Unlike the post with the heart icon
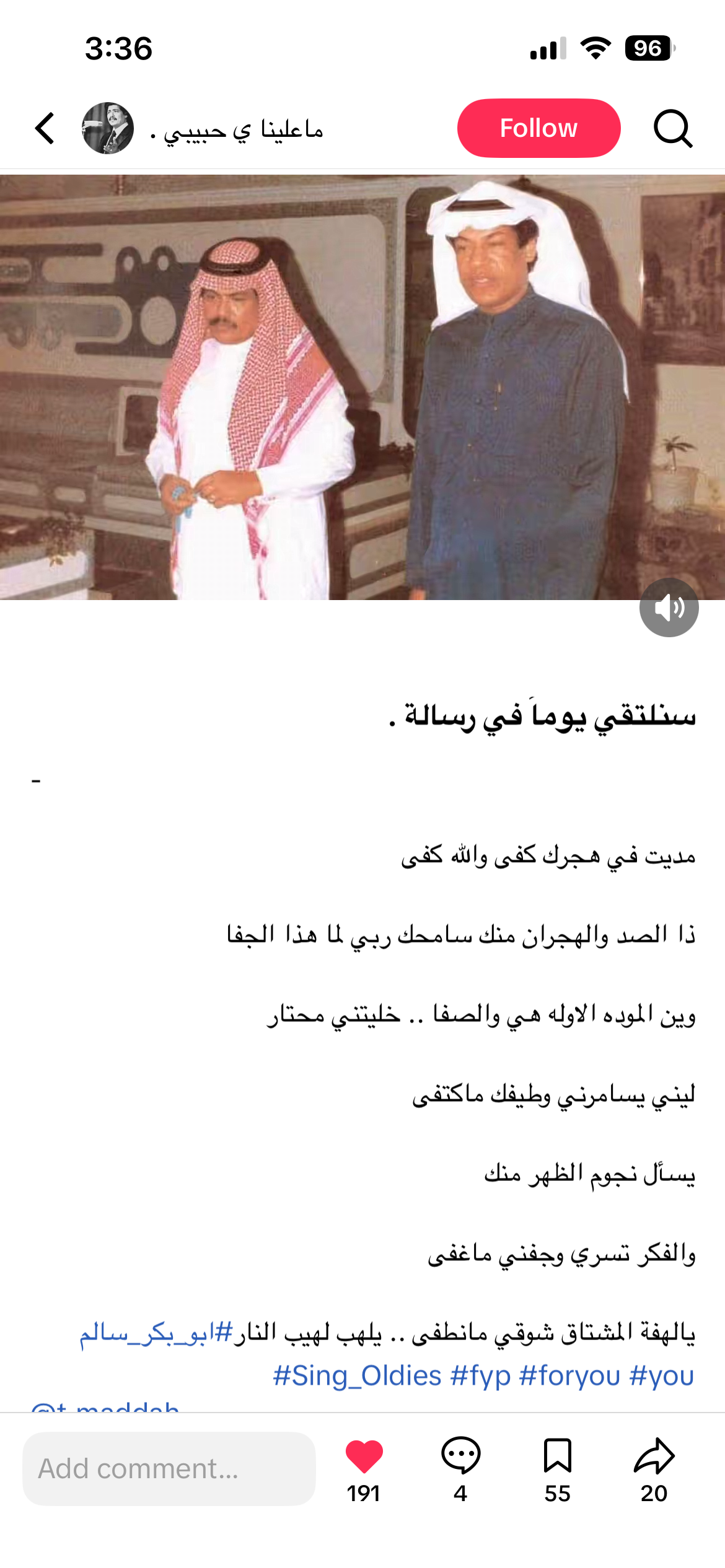 coord(364,1457)
